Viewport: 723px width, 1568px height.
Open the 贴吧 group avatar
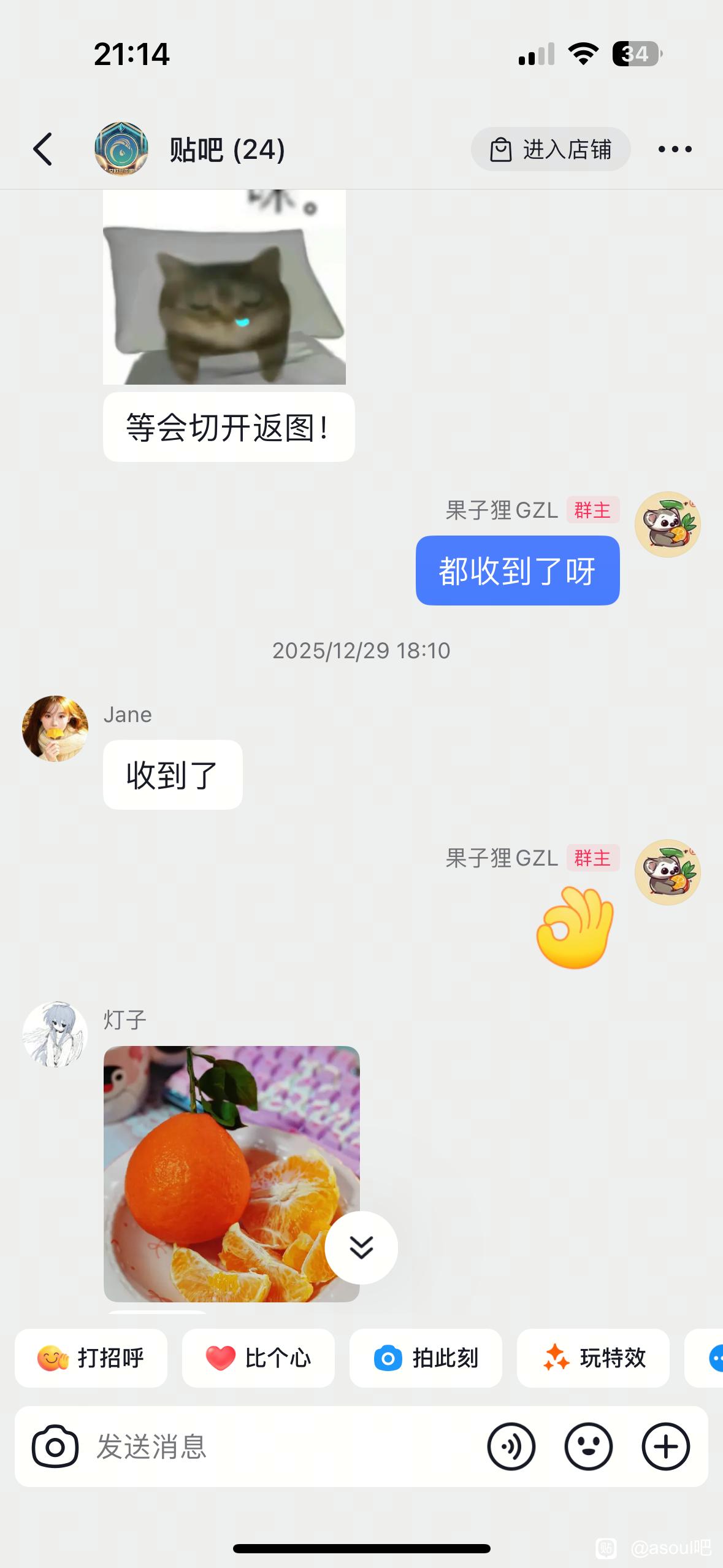click(121, 149)
